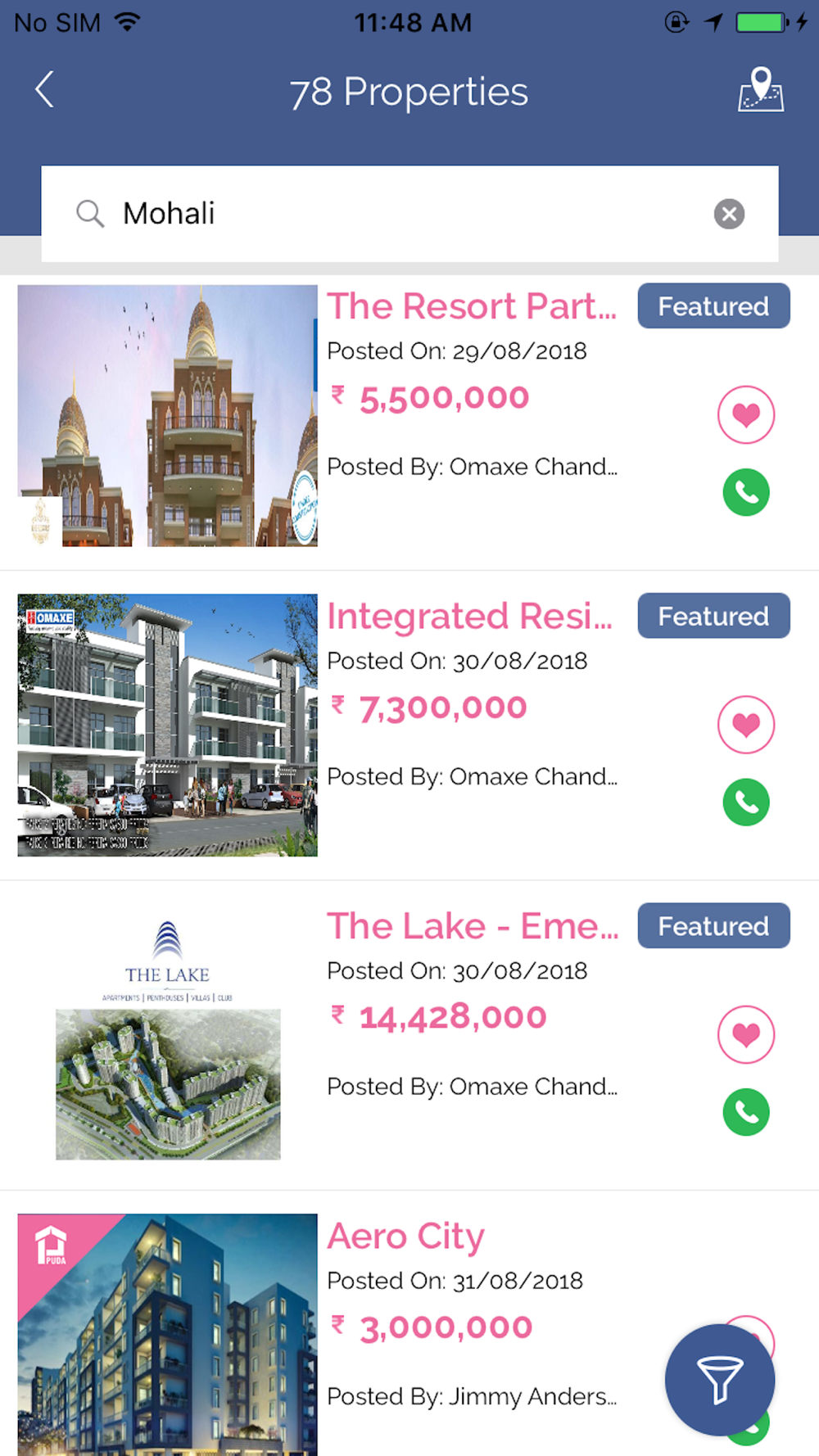The width and height of the screenshot is (819, 1456).
Task: Open the Aero City listing
Action: [406, 1237]
